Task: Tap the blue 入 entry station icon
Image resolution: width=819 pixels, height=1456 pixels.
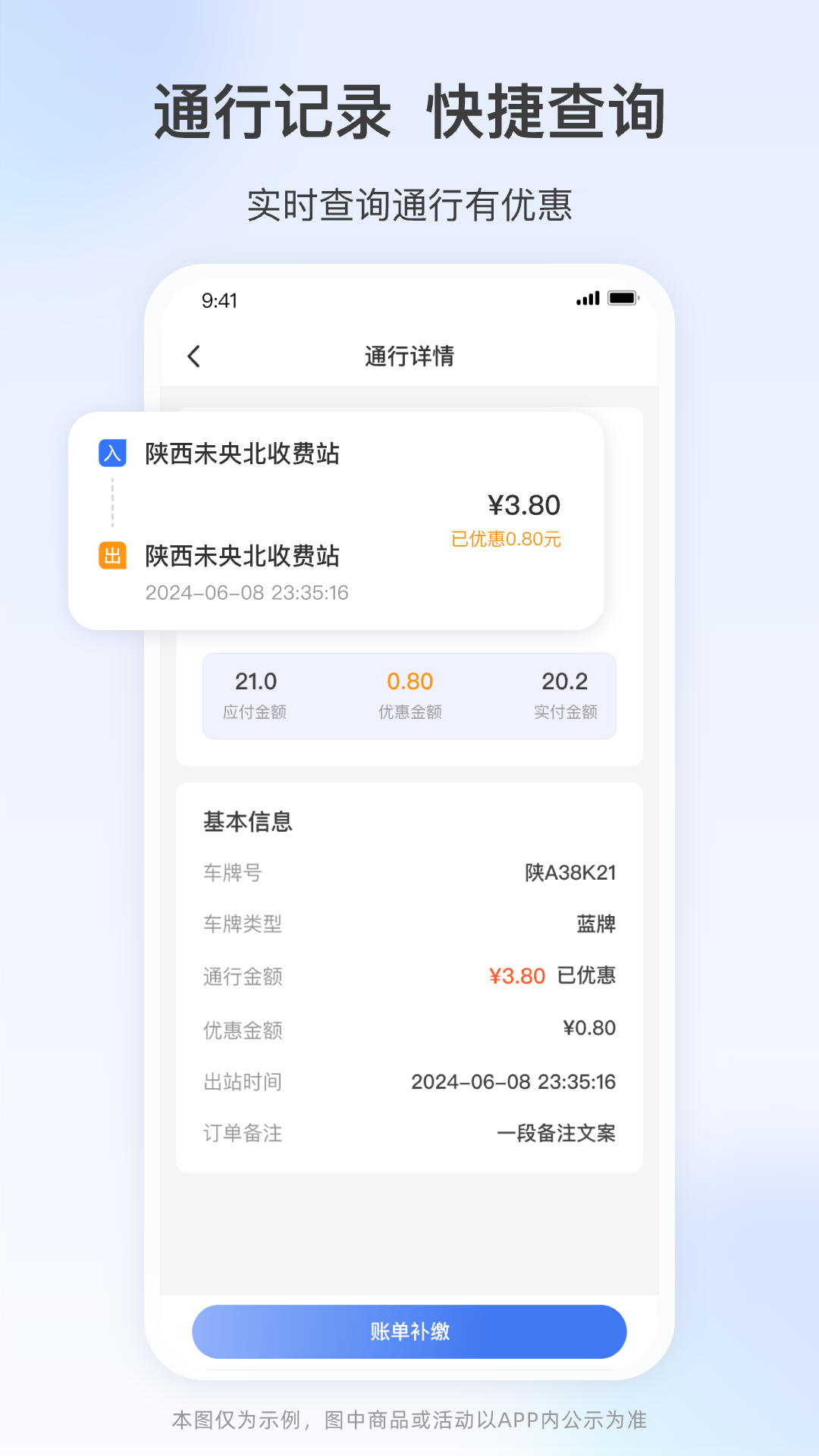Action: coord(112,452)
